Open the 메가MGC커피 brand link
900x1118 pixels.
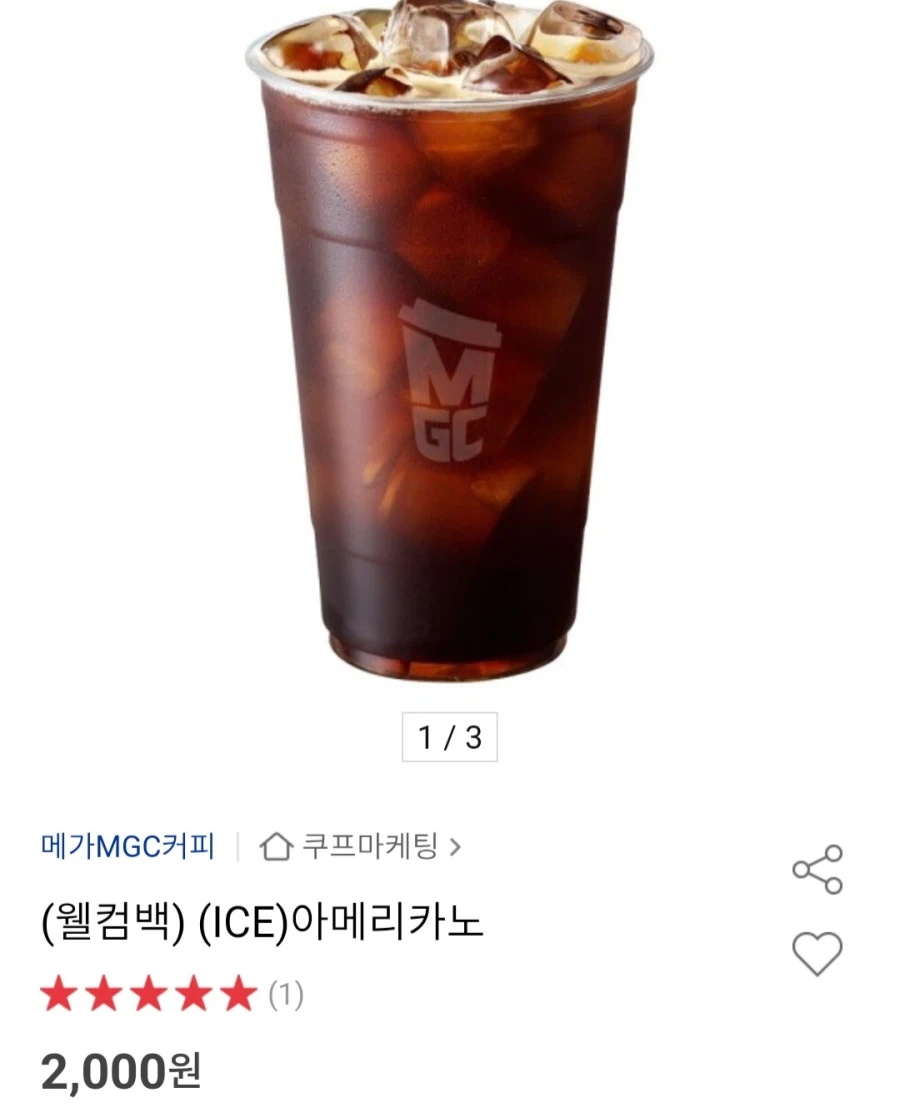(128, 847)
